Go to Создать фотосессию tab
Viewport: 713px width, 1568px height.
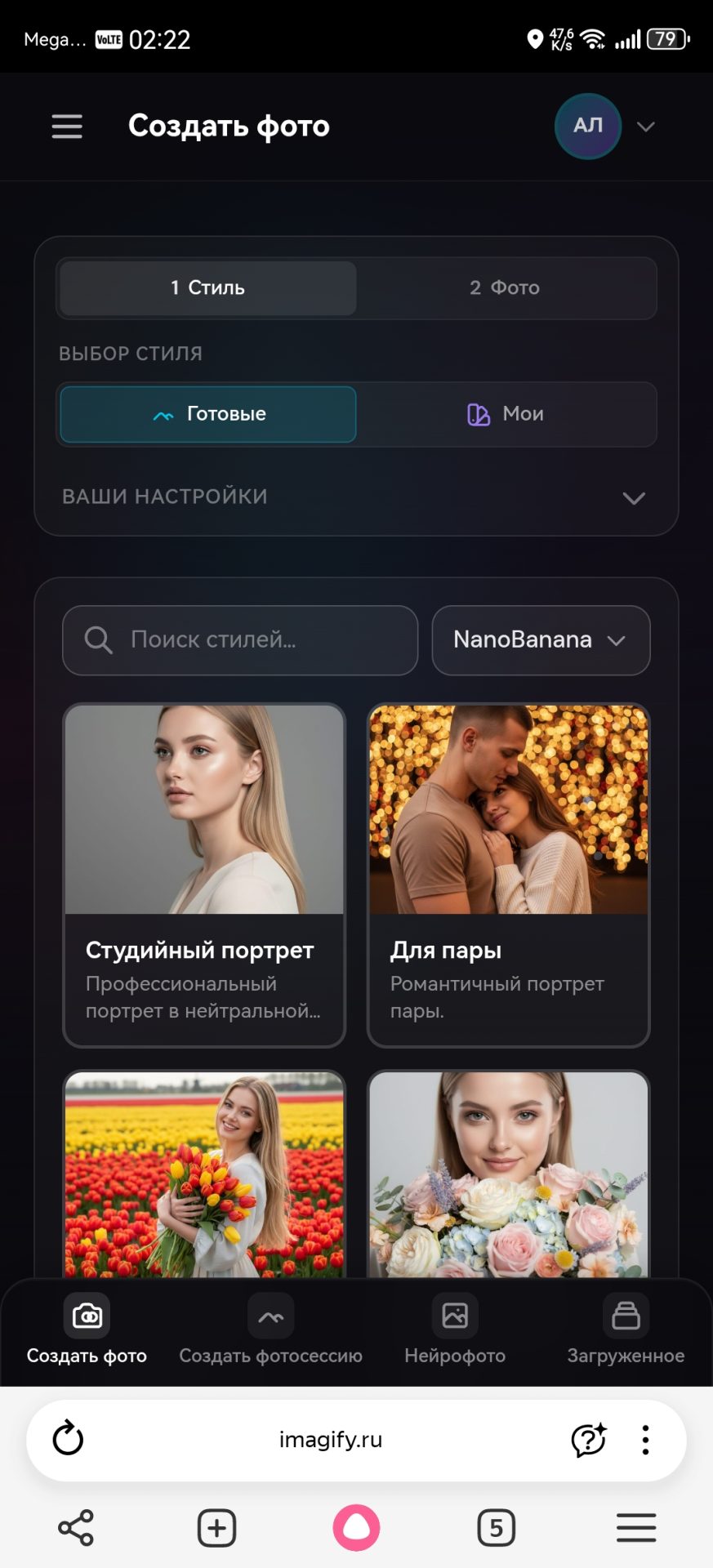click(270, 1331)
